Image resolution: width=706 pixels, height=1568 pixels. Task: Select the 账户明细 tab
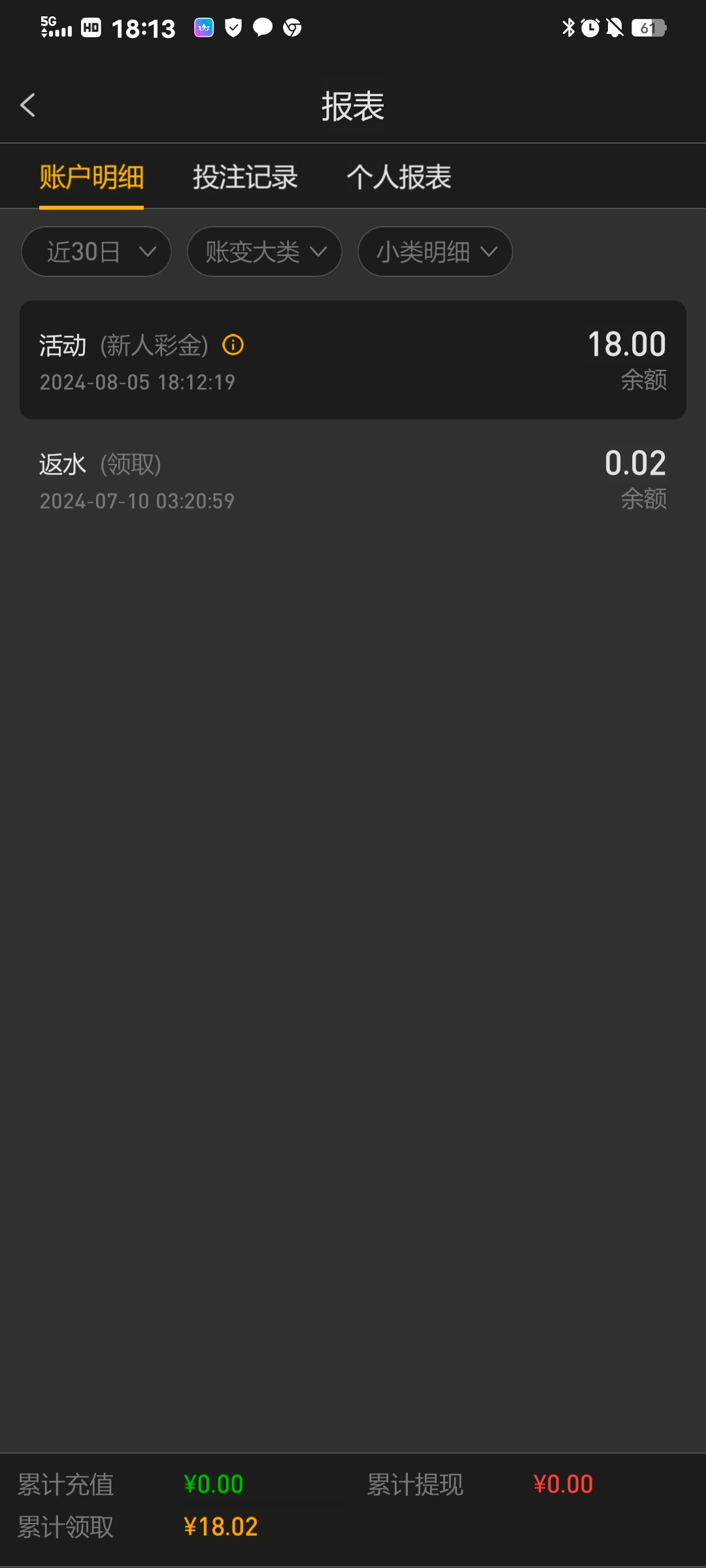click(x=92, y=177)
